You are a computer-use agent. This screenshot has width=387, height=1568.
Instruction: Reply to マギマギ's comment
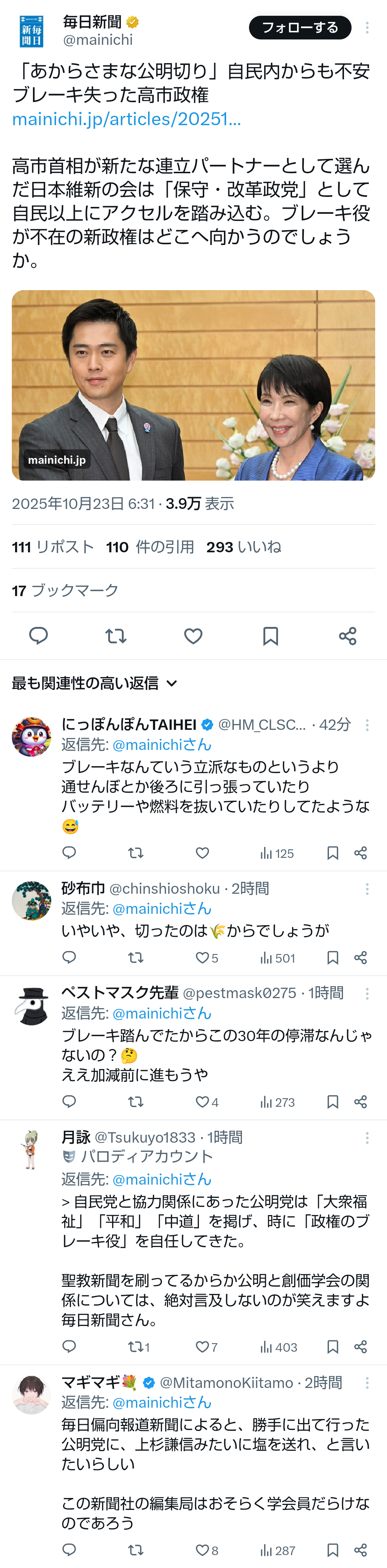70,1550
